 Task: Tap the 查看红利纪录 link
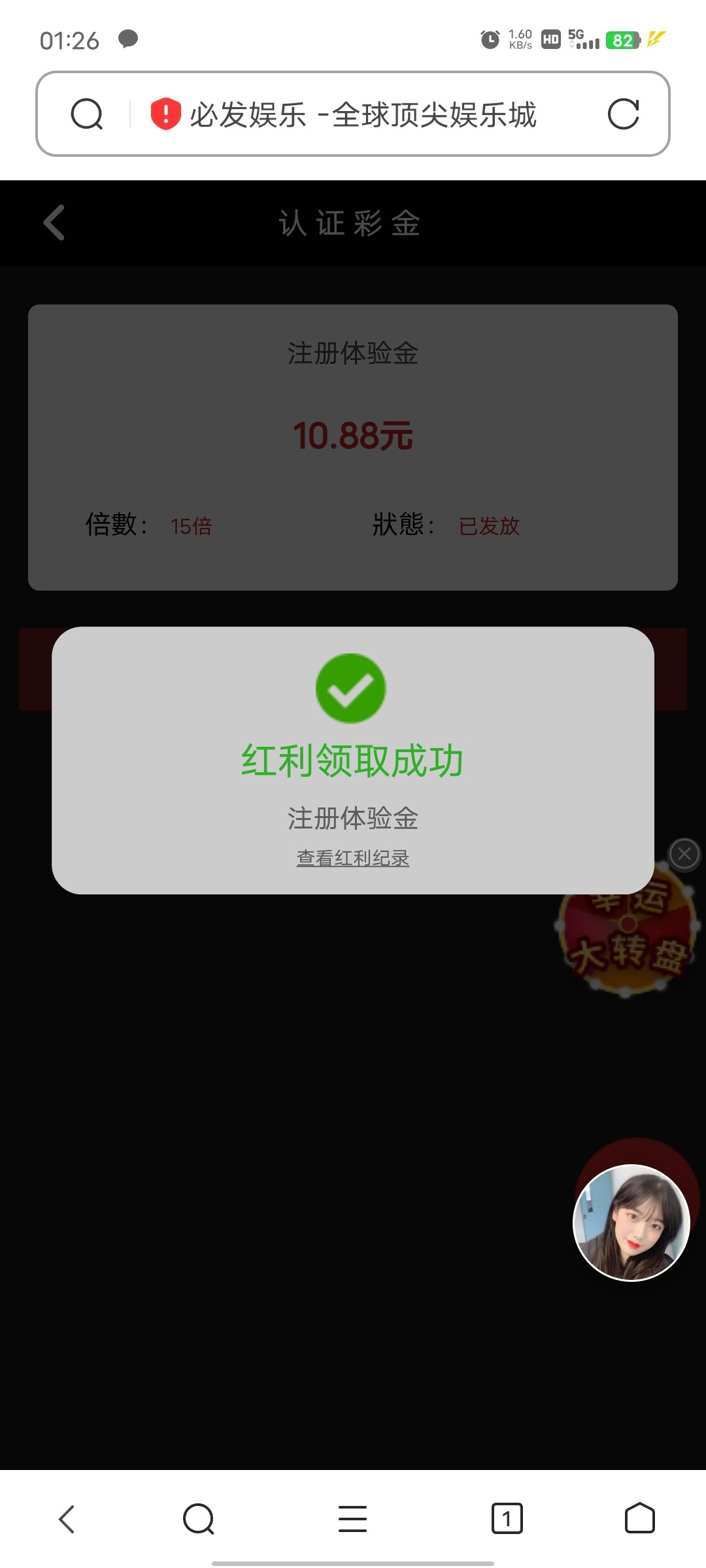tap(353, 858)
